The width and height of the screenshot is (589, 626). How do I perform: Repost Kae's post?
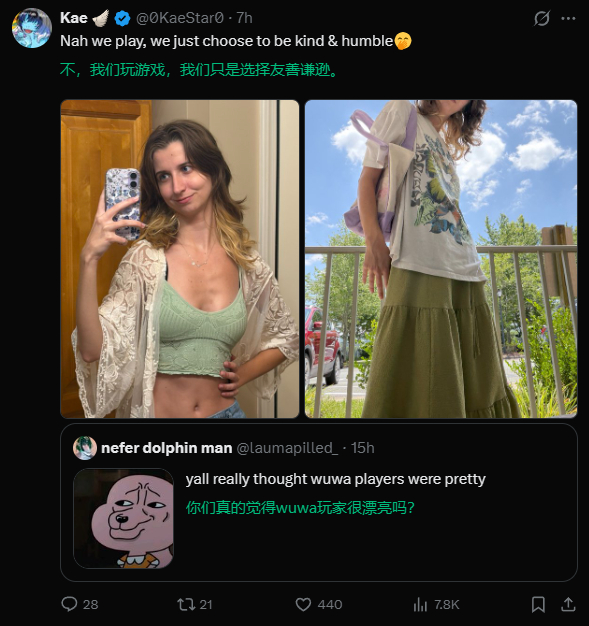point(194,604)
